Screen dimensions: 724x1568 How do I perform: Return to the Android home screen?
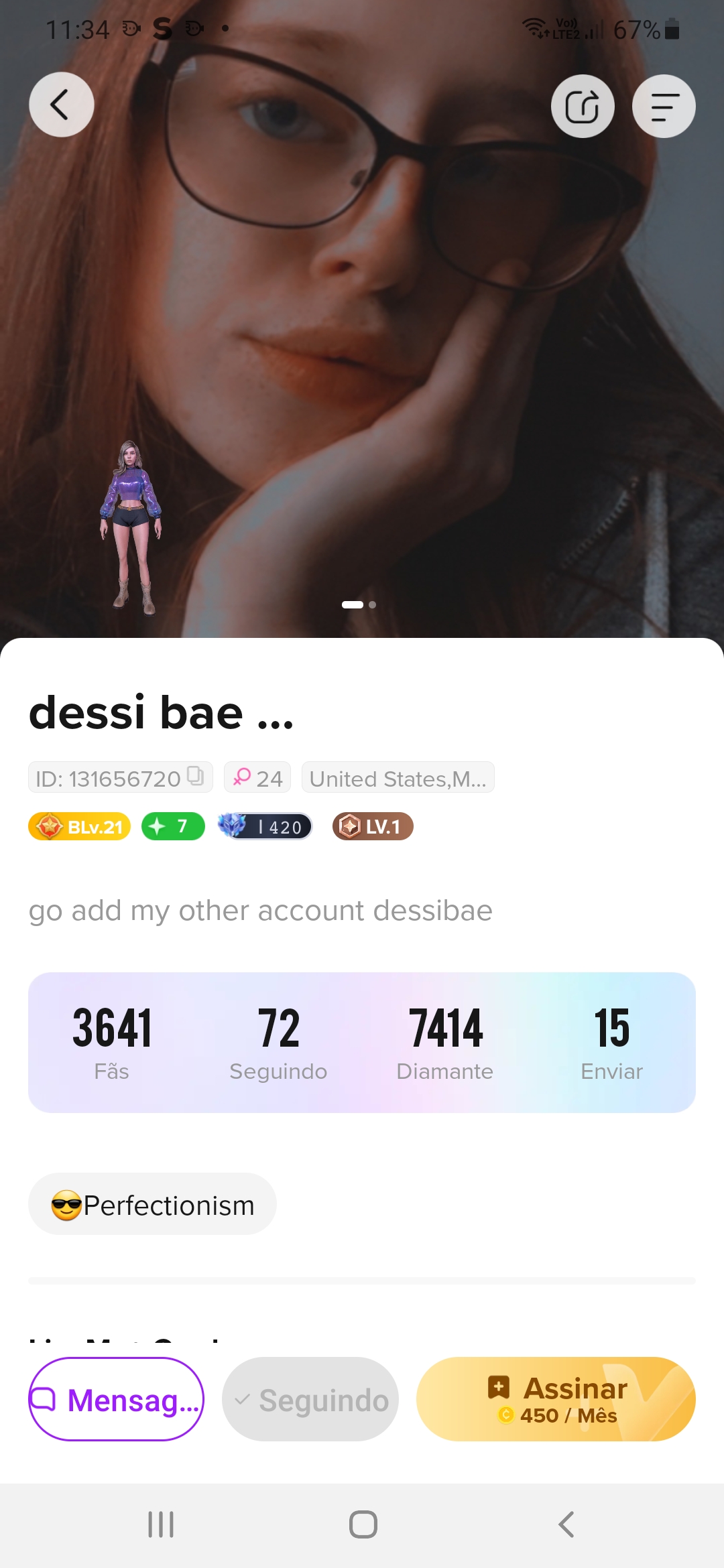click(363, 1524)
